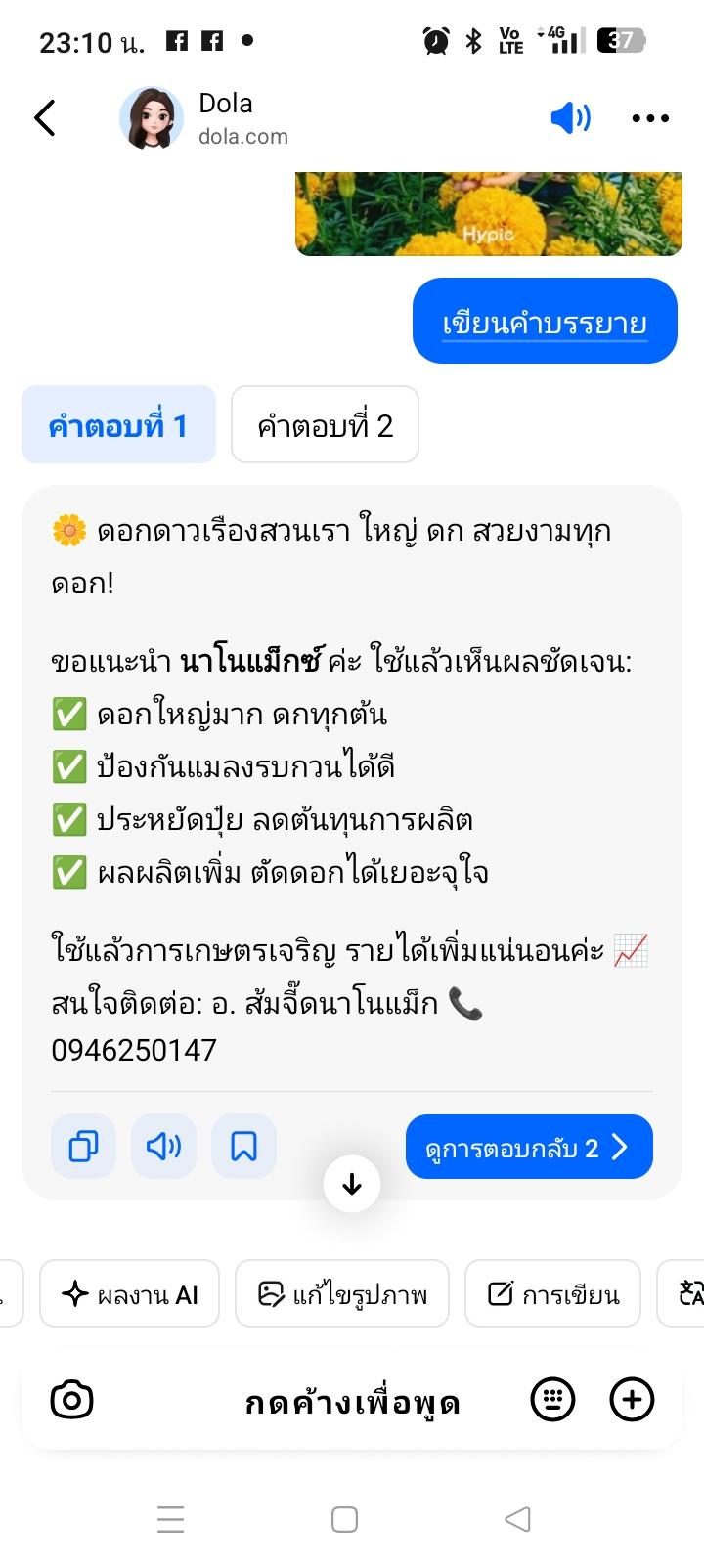Switch to the คำตอบที่ 2 tab

pyautogui.click(x=325, y=425)
